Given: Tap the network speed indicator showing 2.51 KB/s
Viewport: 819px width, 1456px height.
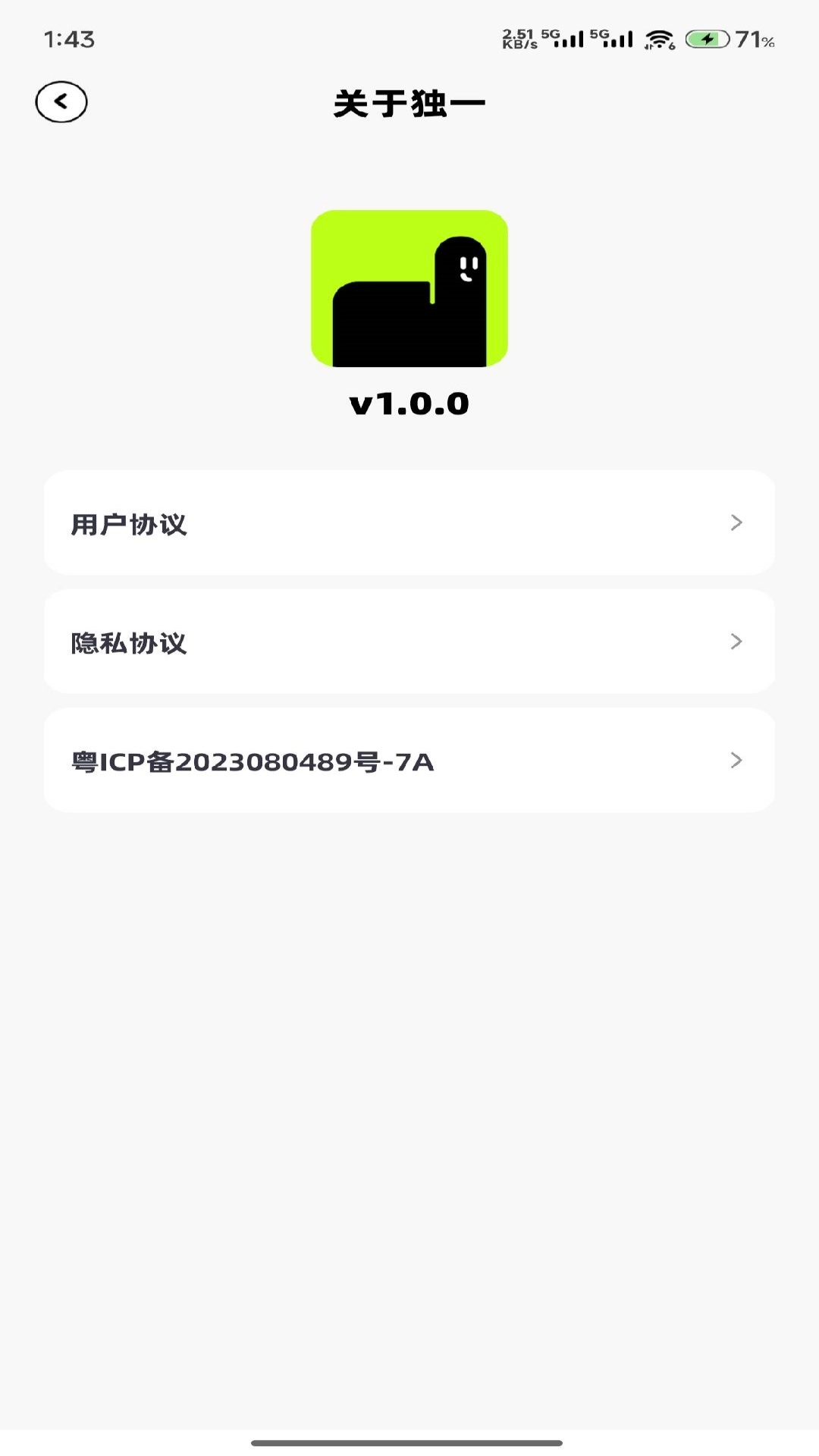Looking at the screenshot, I should (x=516, y=38).
